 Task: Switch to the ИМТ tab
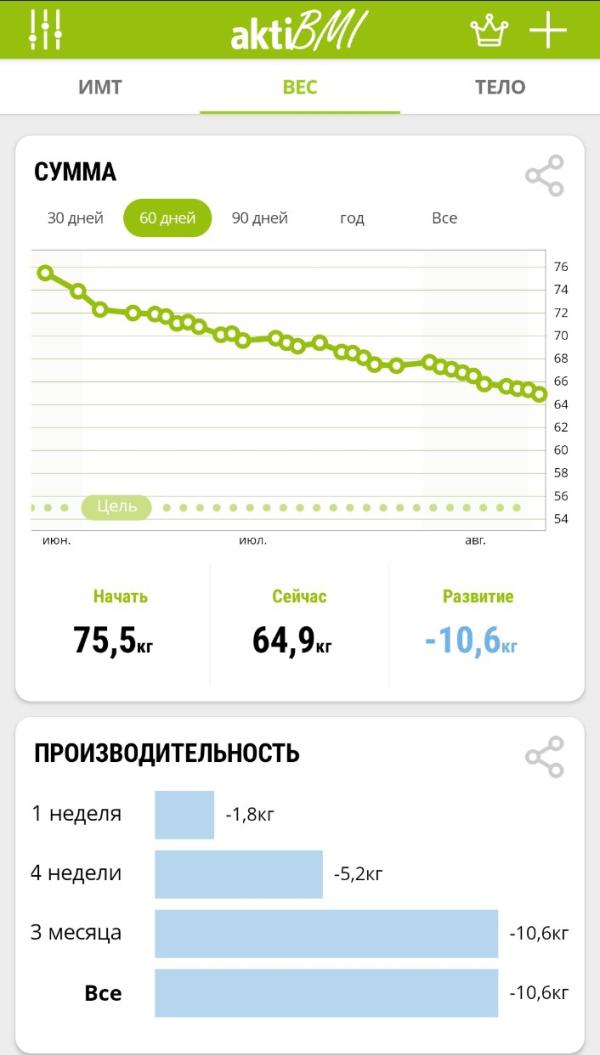coord(100,87)
